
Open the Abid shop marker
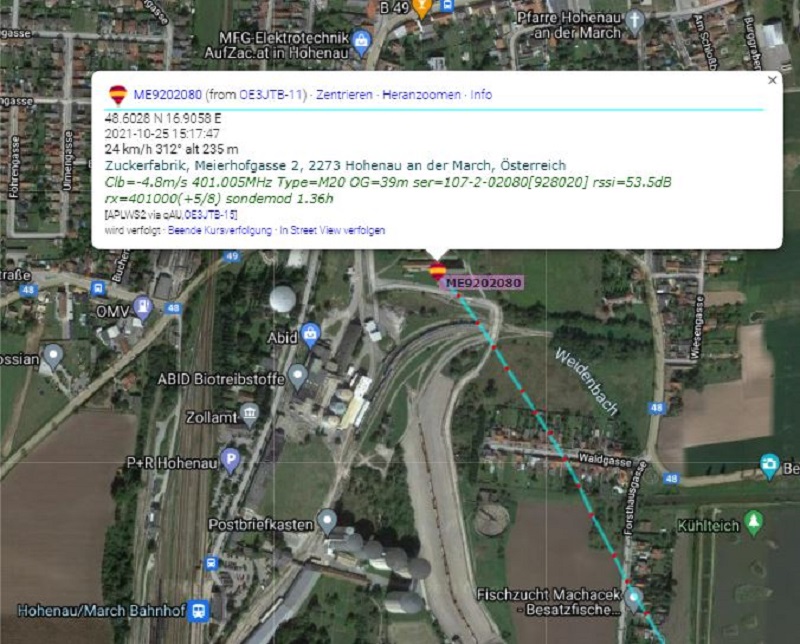pos(310,334)
